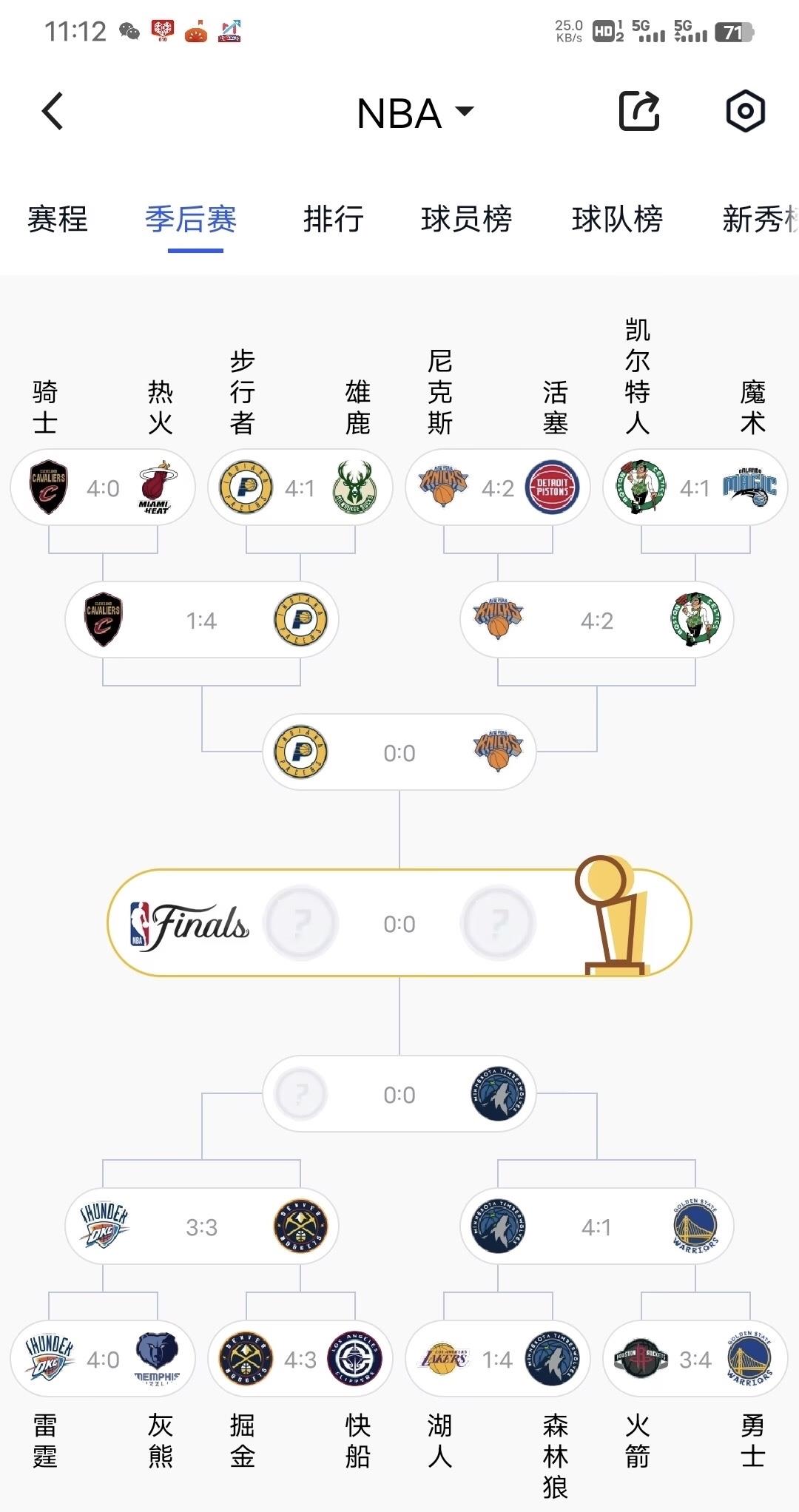Switch to the 排行 tab
Image resolution: width=799 pixels, height=1512 pixels.
(334, 219)
